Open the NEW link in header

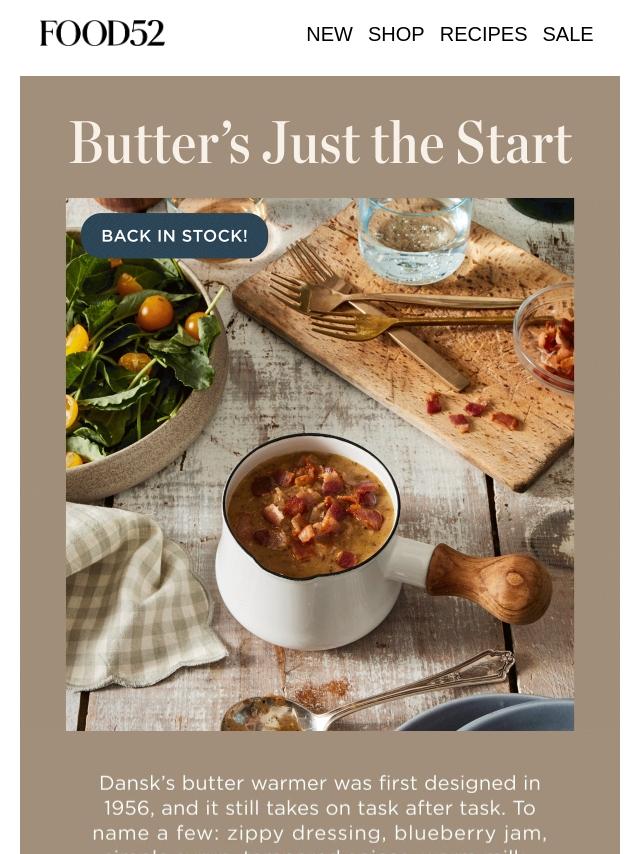pyautogui.click(x=329, y=34)
